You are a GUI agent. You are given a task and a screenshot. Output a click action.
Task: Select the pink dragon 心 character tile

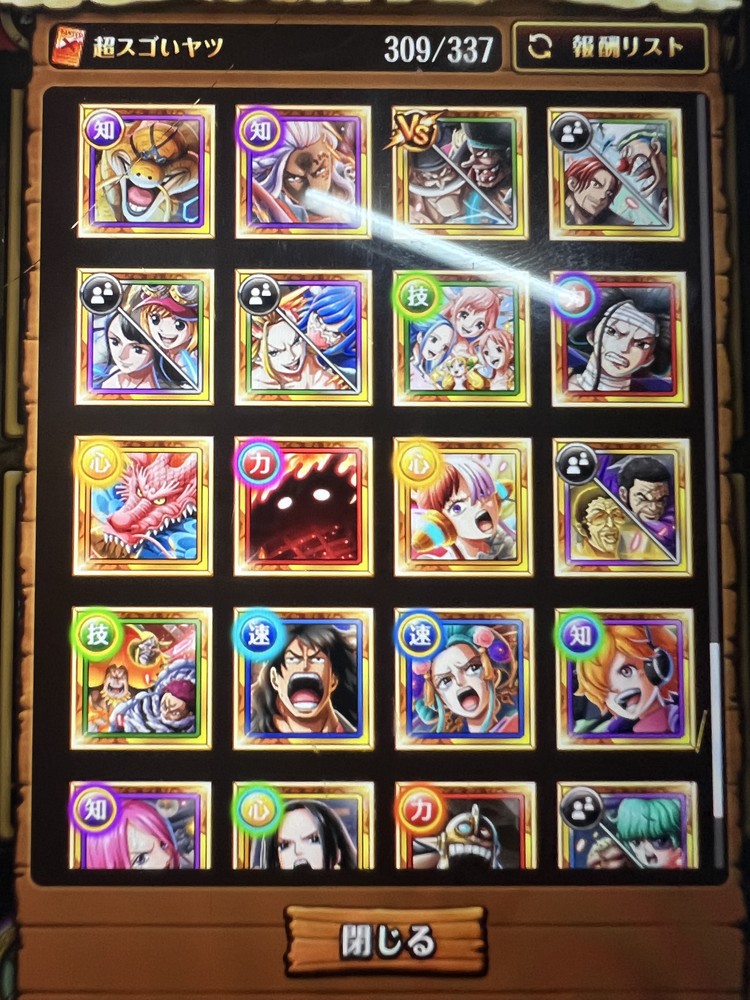pyautogui.click(x=145, y=507)
